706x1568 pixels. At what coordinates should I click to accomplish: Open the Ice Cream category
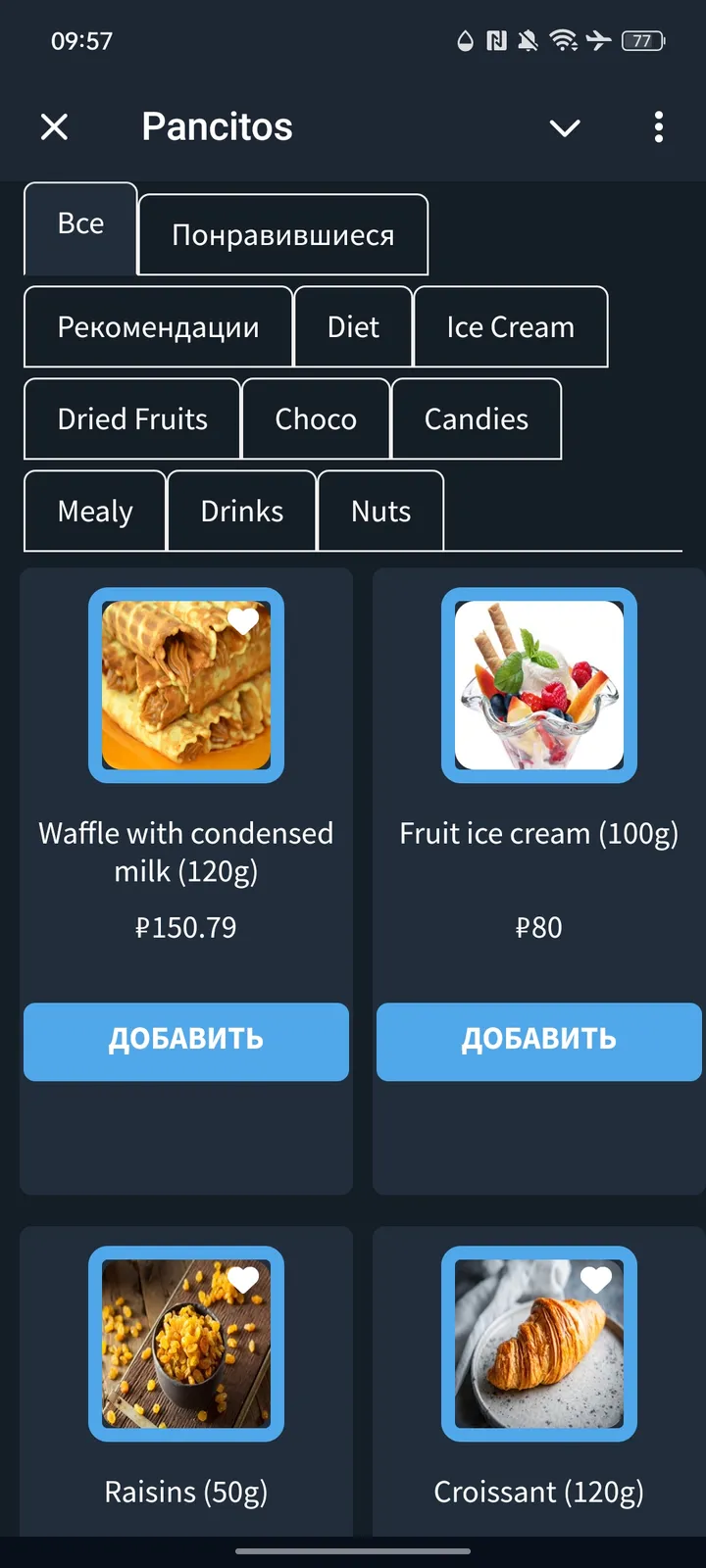pos(511,326)
